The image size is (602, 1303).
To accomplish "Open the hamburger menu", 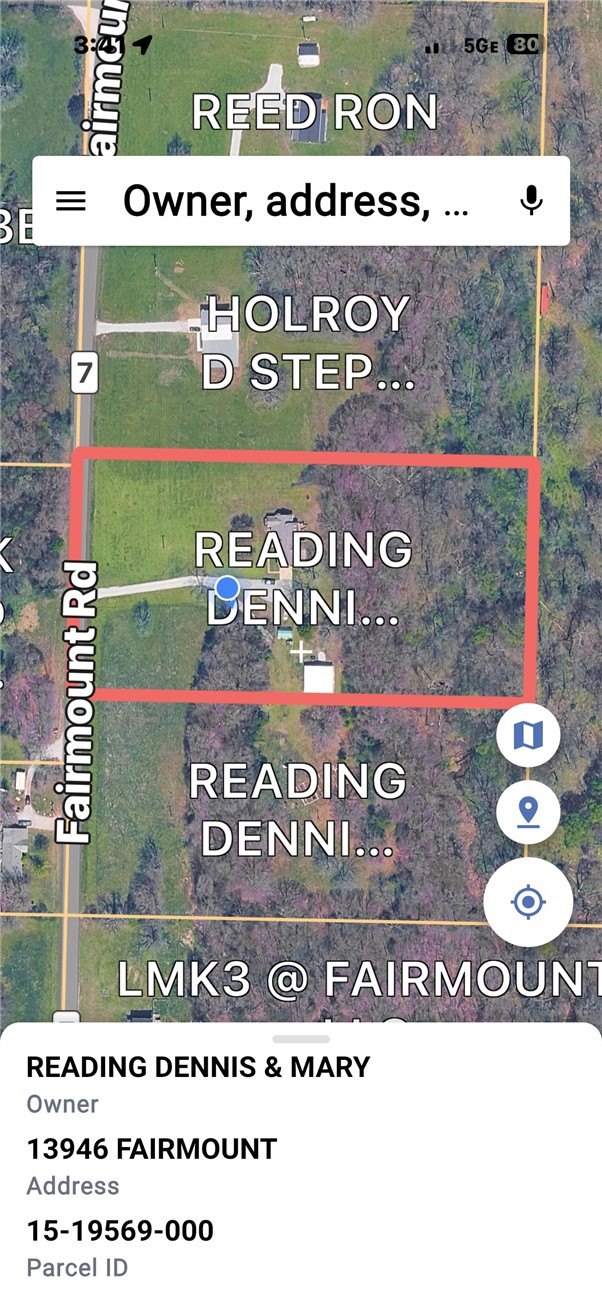I will (70, 201).
